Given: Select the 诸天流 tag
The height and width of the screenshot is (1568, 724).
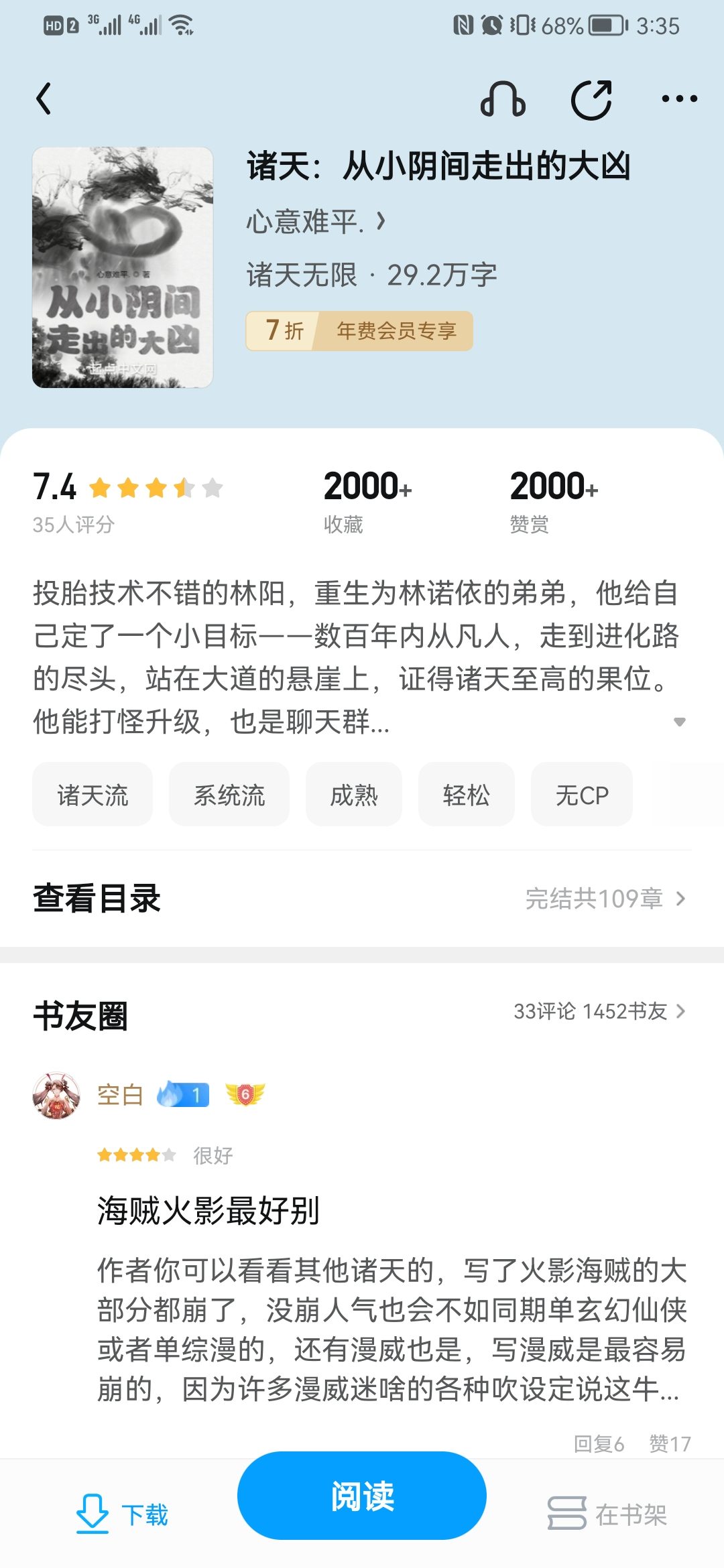Looking at the screenshot, I should coord(93,795).
